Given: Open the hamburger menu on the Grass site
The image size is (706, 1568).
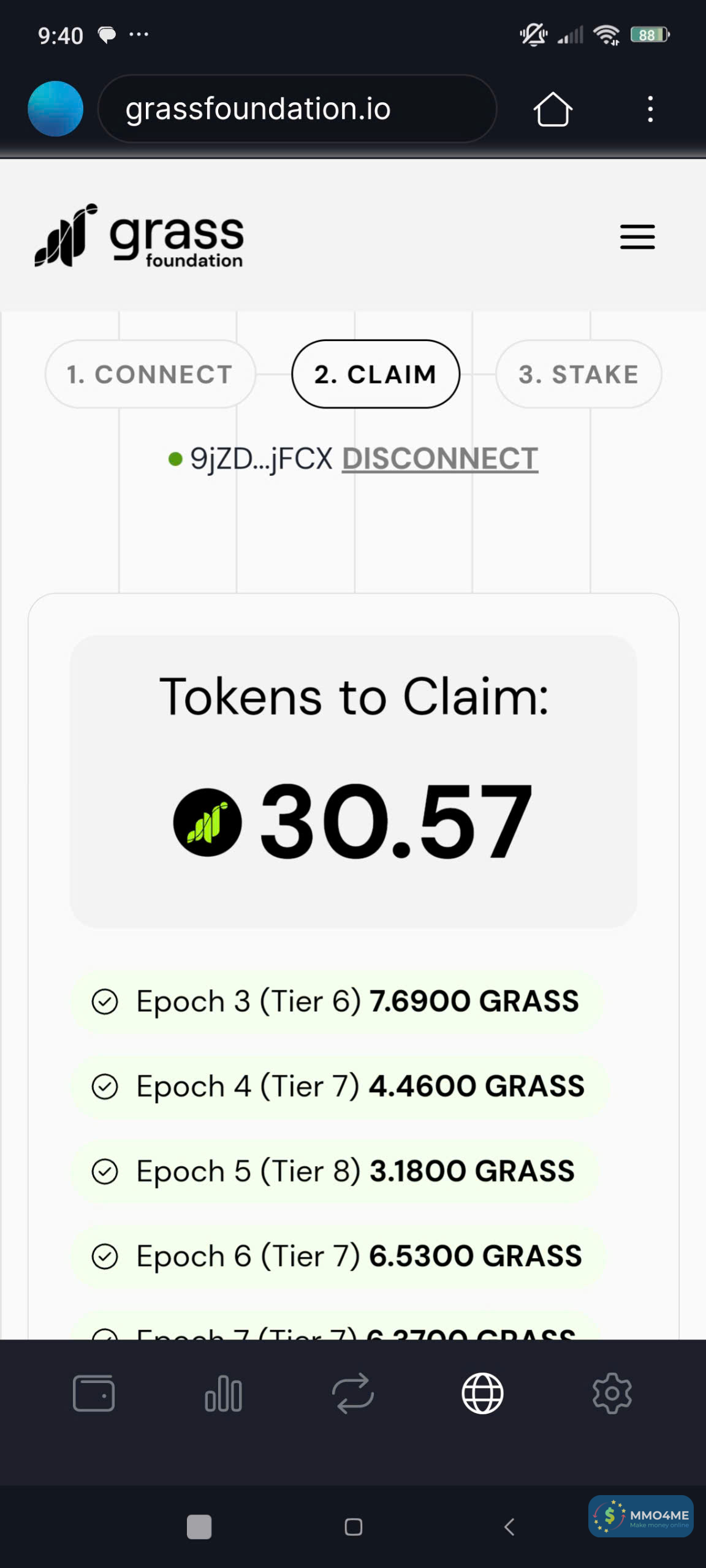Looking at the screenshot, I should 637,237.
